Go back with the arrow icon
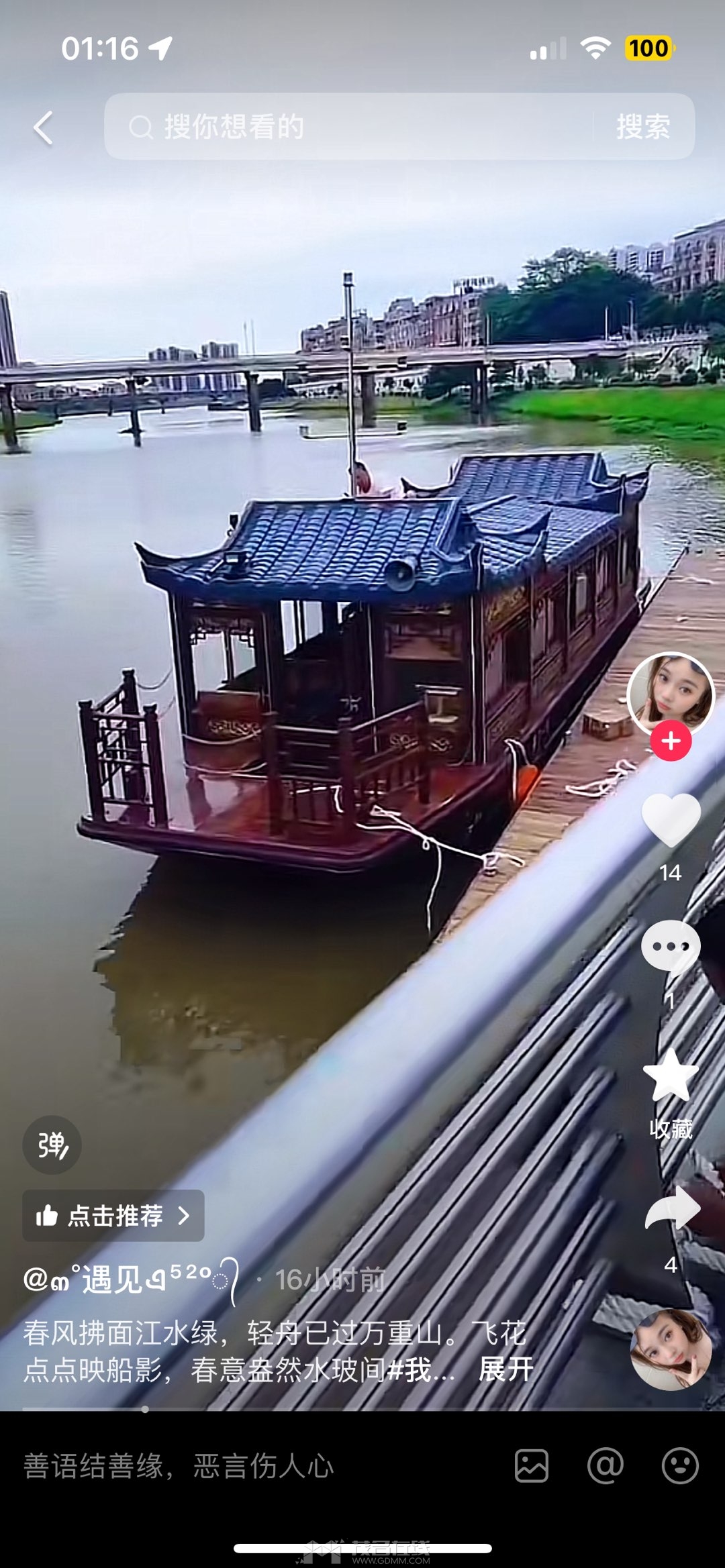Viewport: 725px width, 1568px height. (44, 127)
